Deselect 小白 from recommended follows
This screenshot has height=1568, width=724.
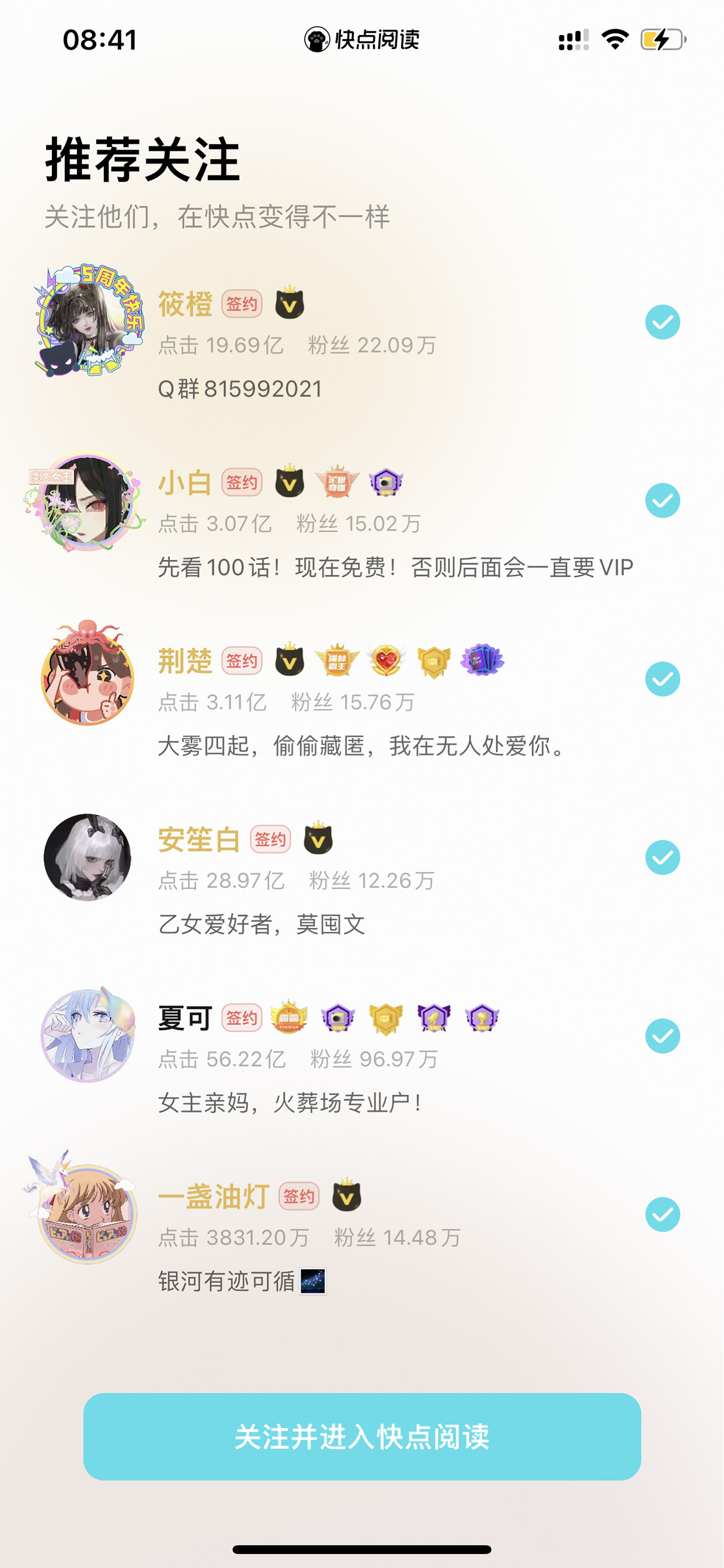tap(663, 500)
